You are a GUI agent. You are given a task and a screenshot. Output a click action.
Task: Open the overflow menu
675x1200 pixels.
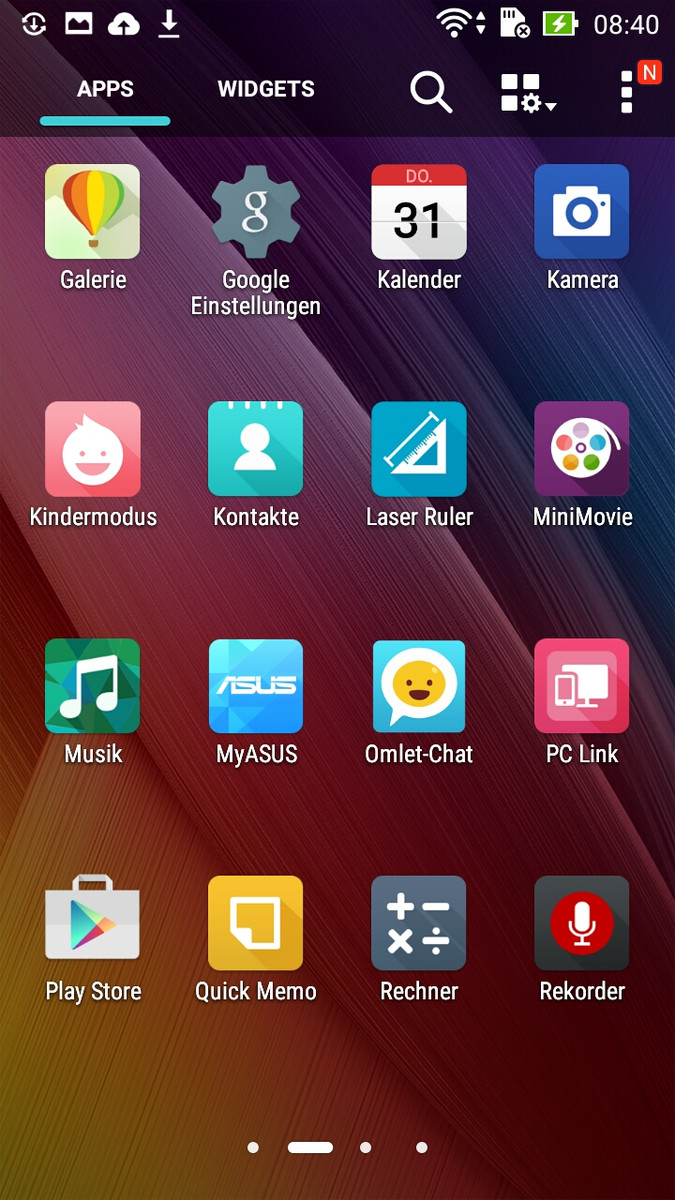627,92
